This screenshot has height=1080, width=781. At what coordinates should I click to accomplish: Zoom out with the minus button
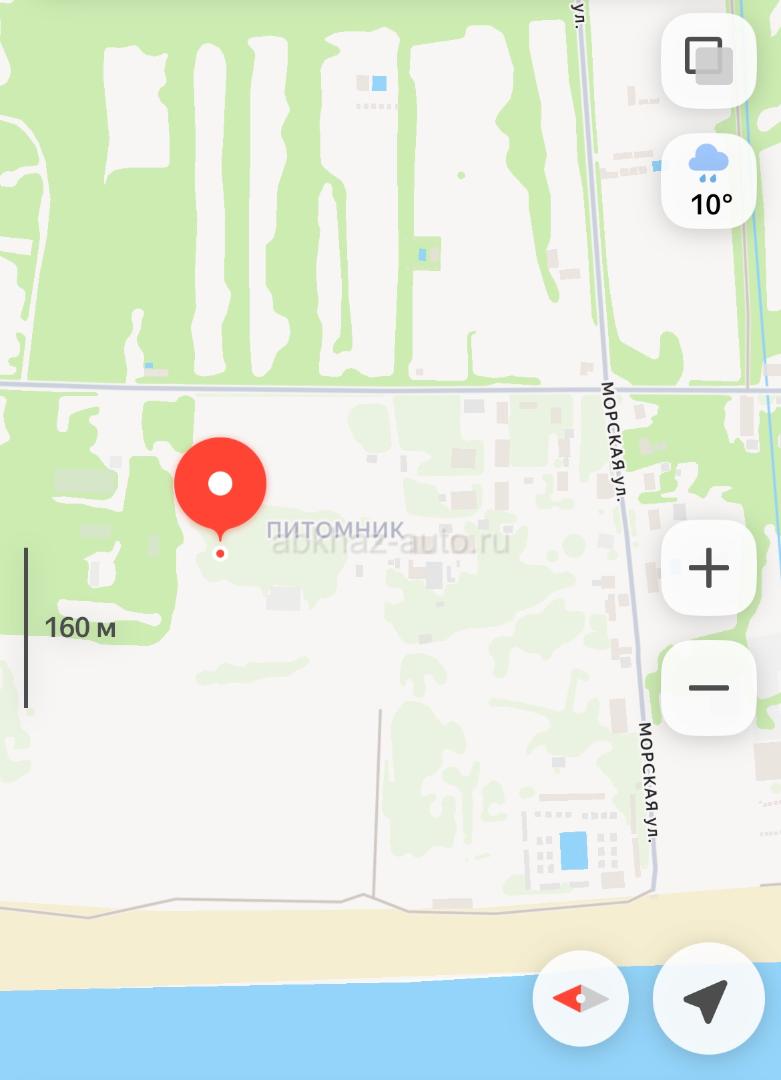708,688
